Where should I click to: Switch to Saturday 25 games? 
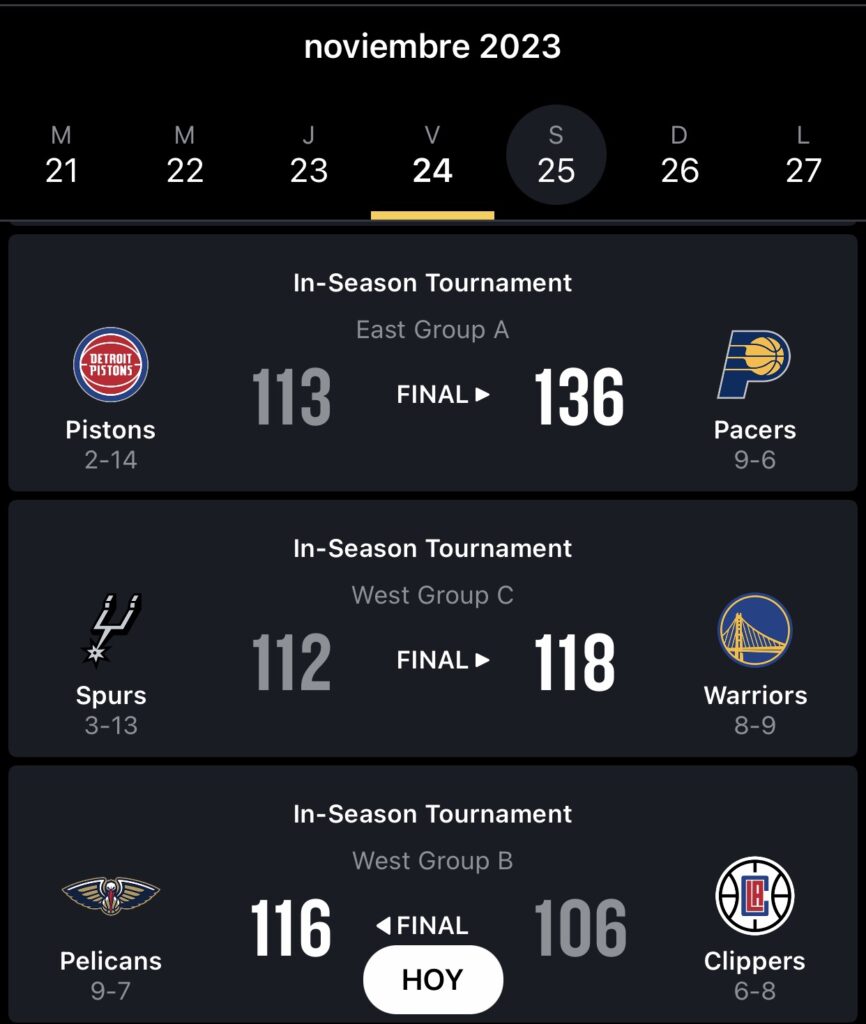[x=556, y=155]
